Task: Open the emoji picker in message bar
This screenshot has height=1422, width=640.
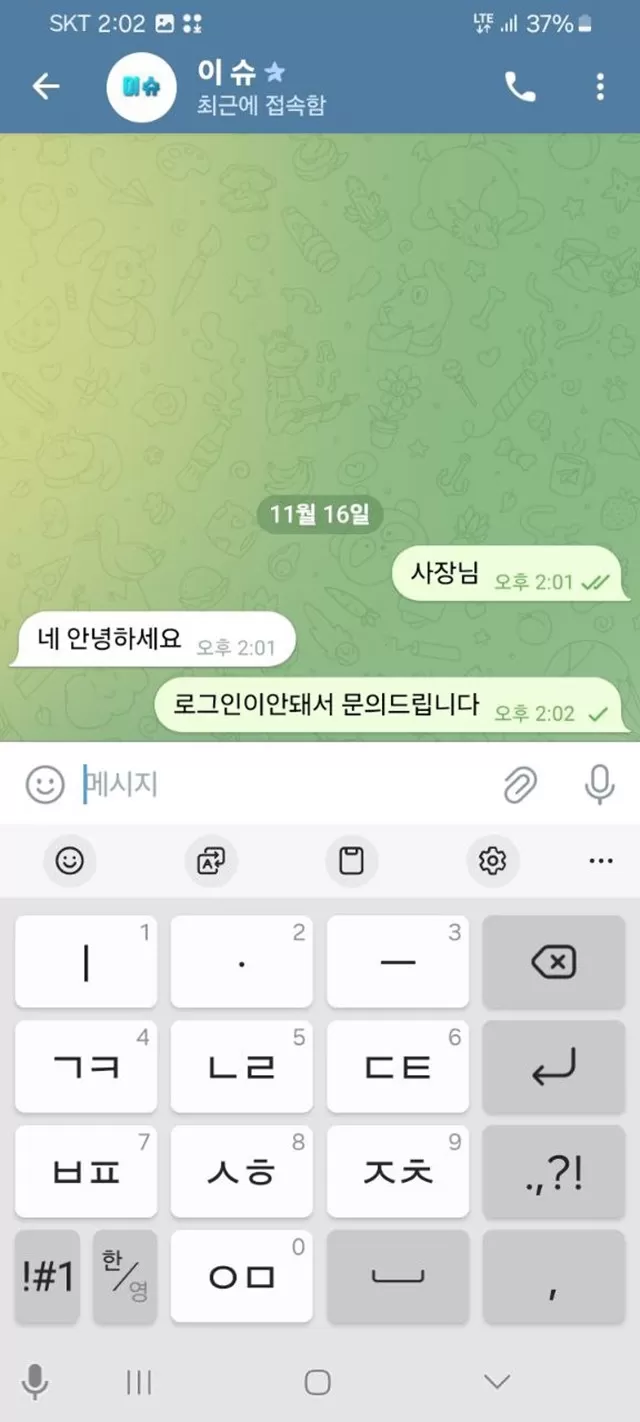Action: coord(45,785)
